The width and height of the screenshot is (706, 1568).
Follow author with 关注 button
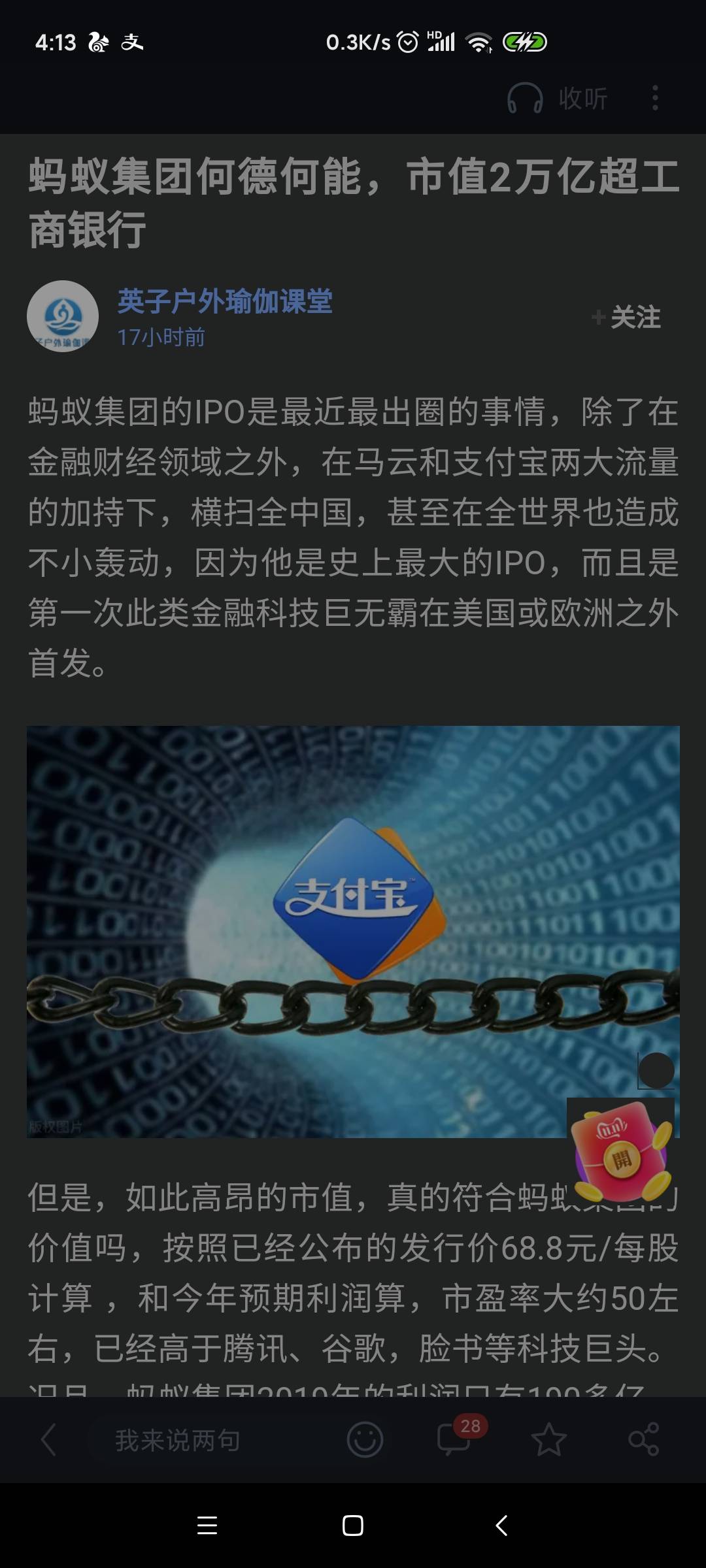point(626,318)
